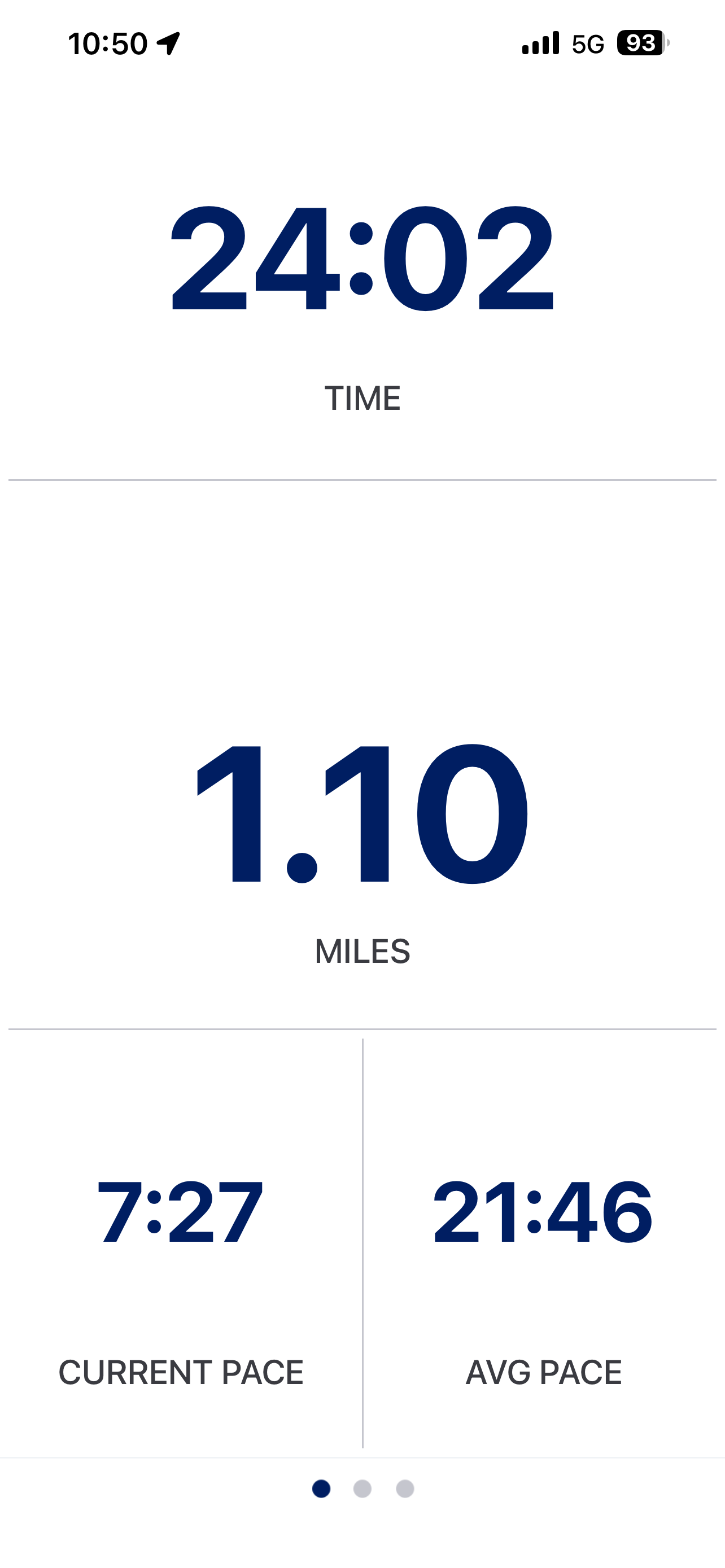The width and height of the screenshot is (725, 1568).
Task: Go to the second page indicator dot
Action: pos(362,1488)
